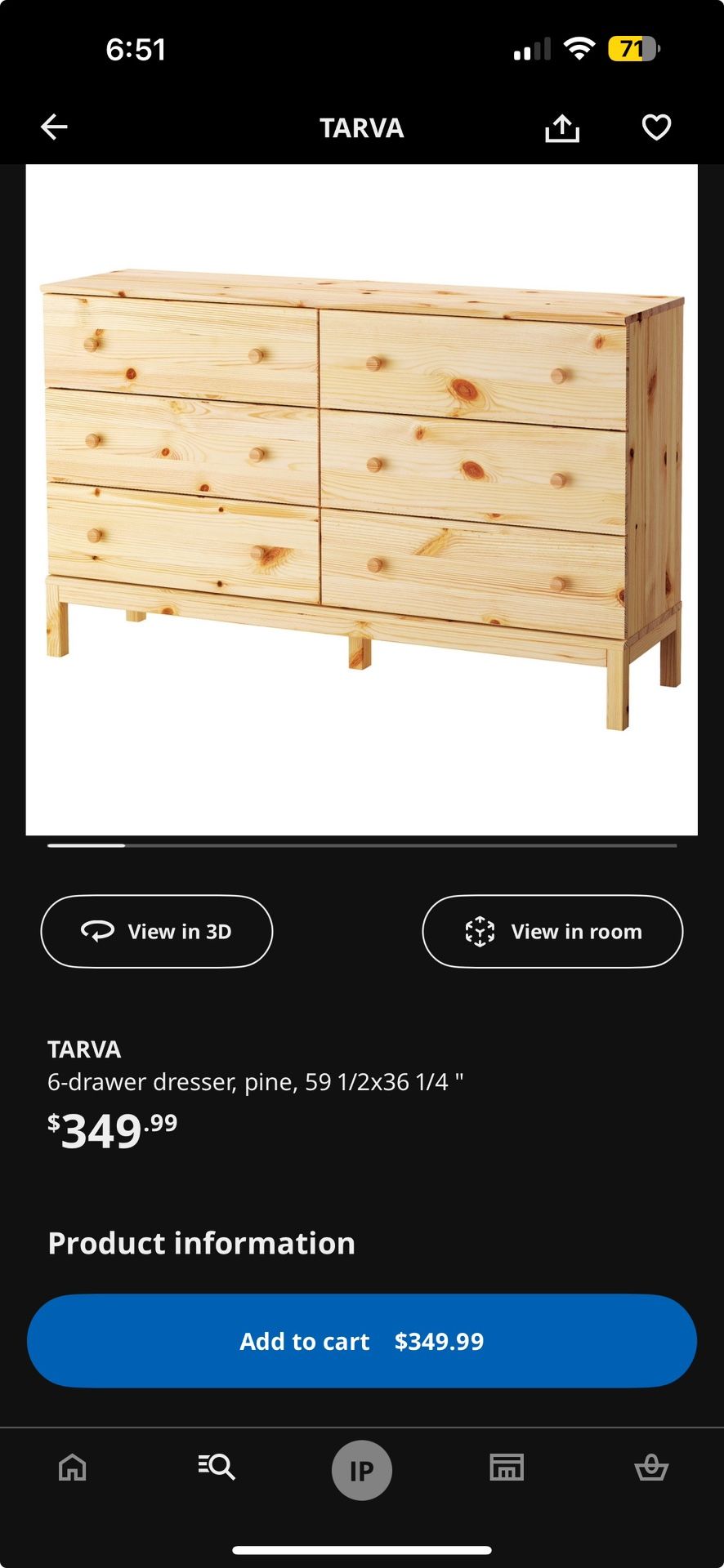The width and height of the screenshot is (724, 1568).
Task: Open the product image carousel
Action: point(362,498)
